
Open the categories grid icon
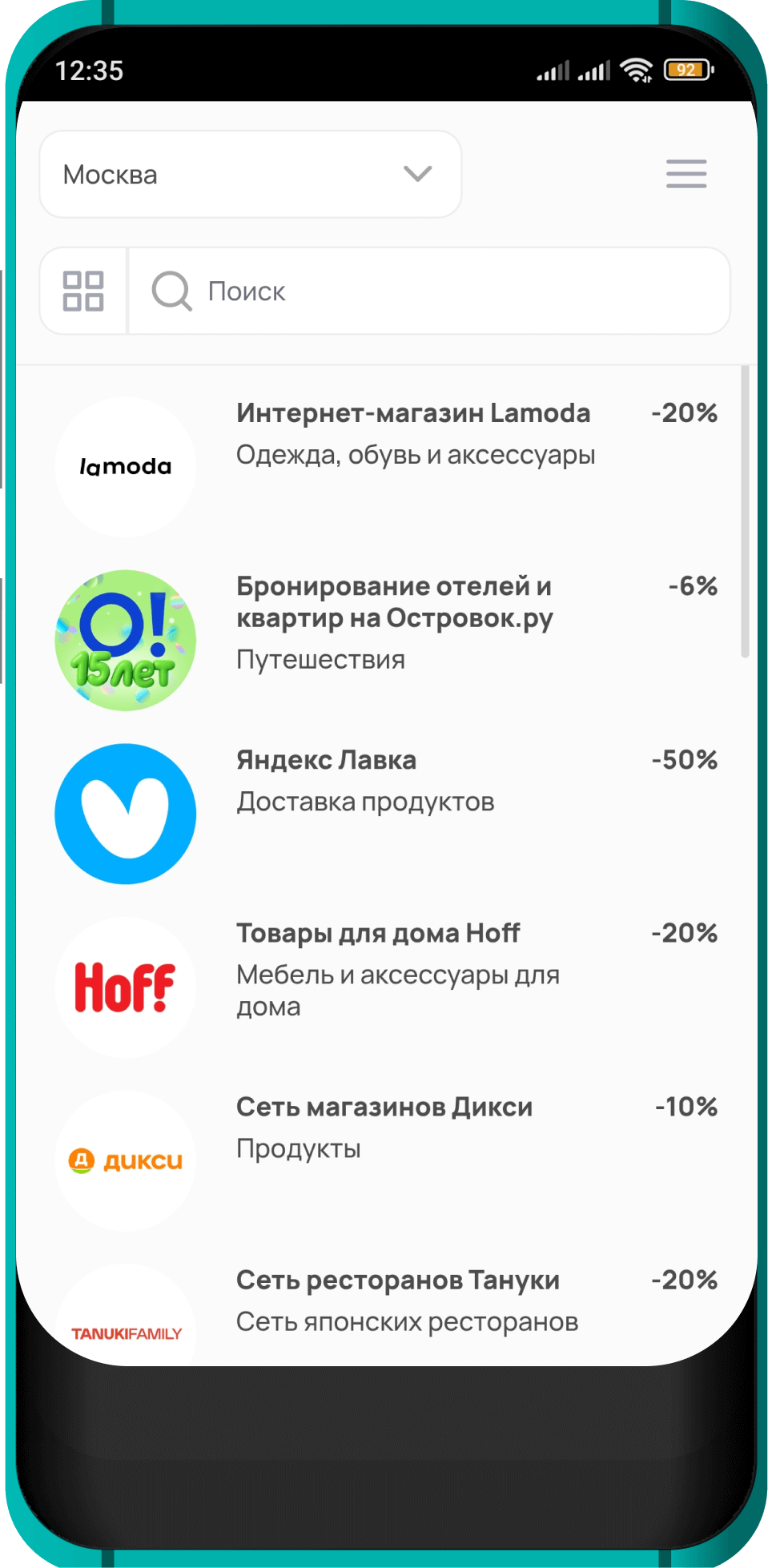pyautogui.click(x=83, y=291)
